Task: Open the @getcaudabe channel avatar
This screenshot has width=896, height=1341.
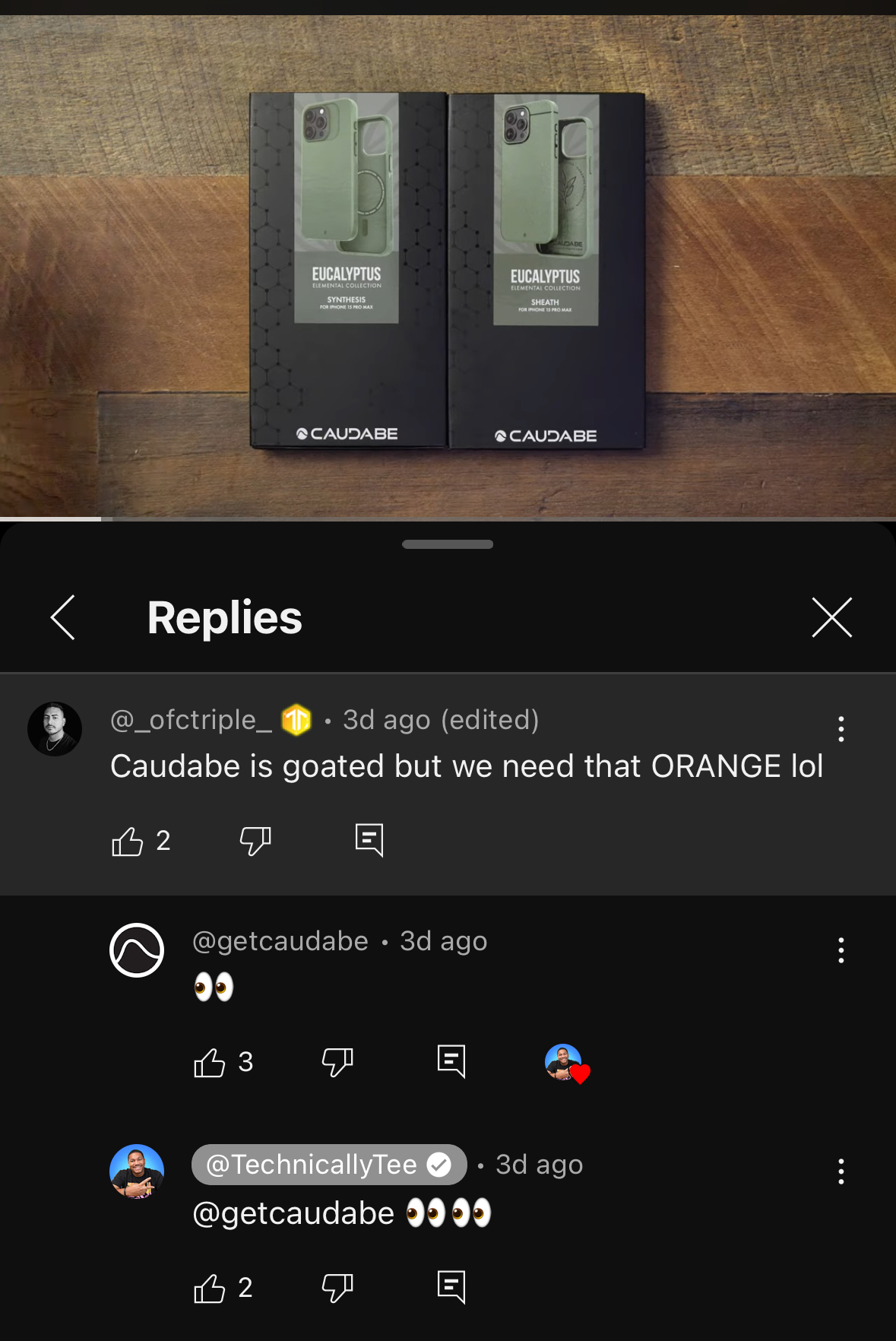Action: point(137,950)
